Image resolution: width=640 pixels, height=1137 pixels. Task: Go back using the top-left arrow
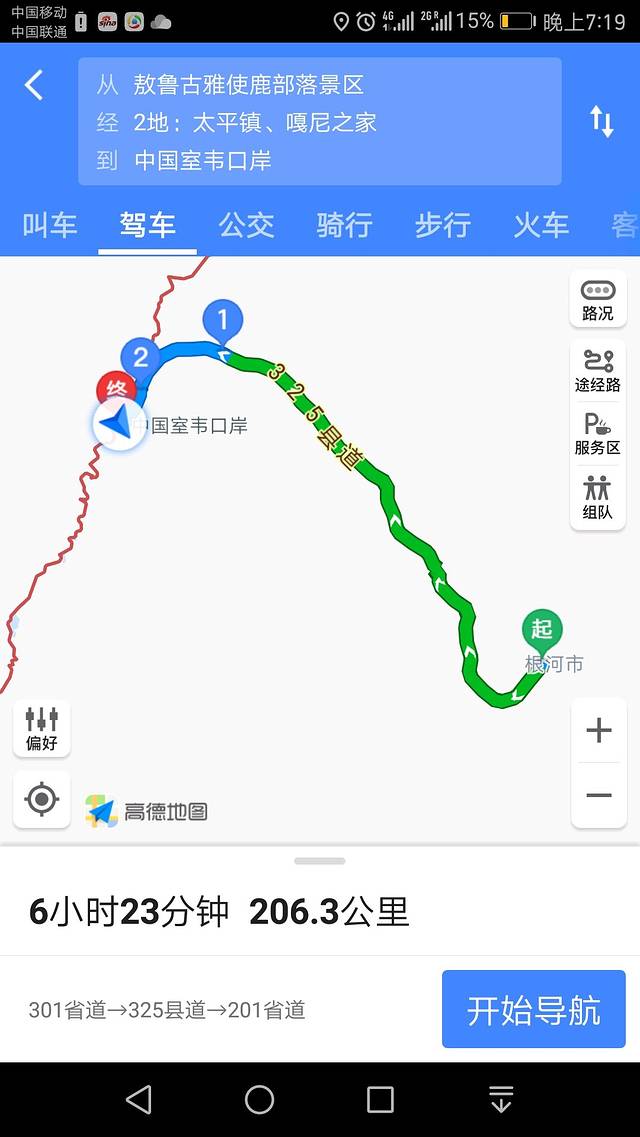tap(34, 85)
